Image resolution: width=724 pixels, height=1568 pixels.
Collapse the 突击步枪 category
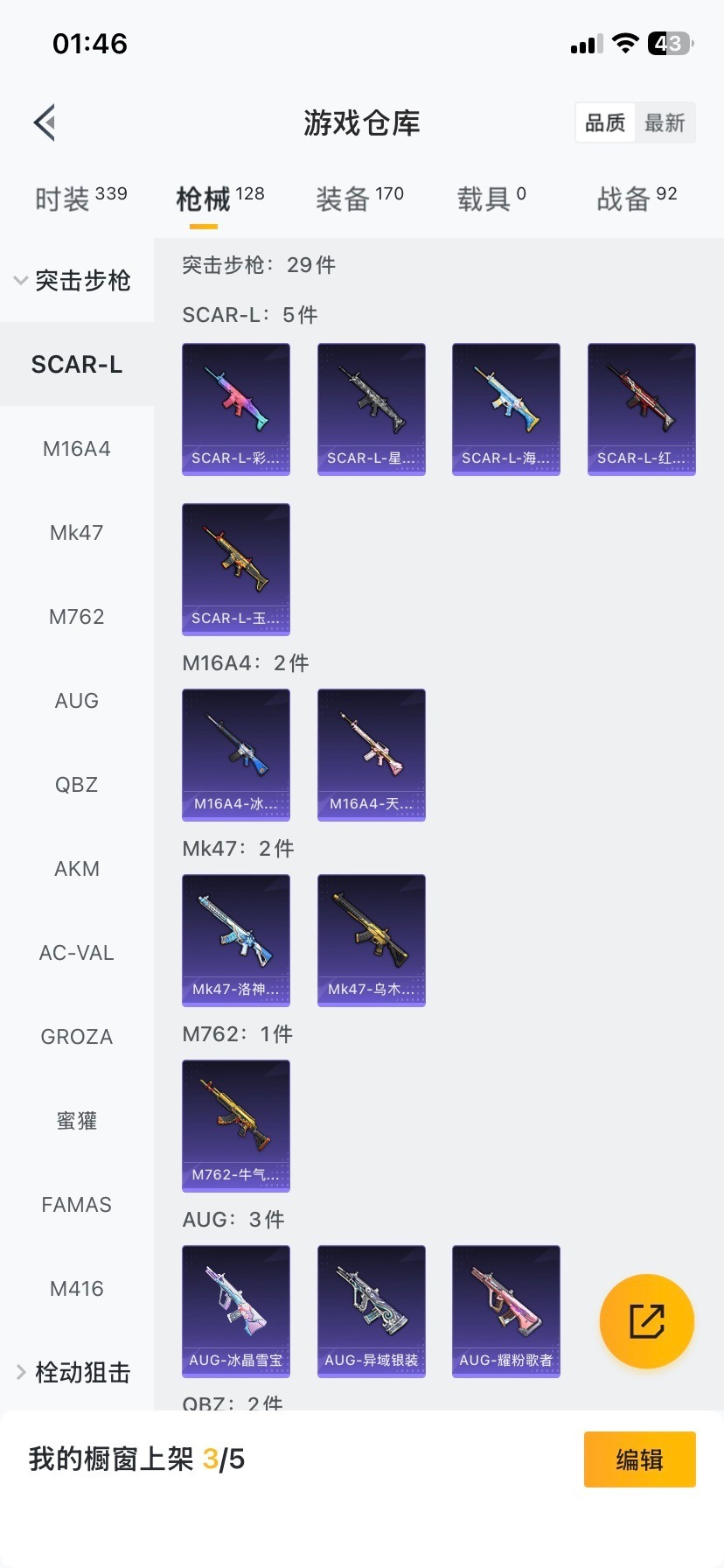(x=73, y=281)
